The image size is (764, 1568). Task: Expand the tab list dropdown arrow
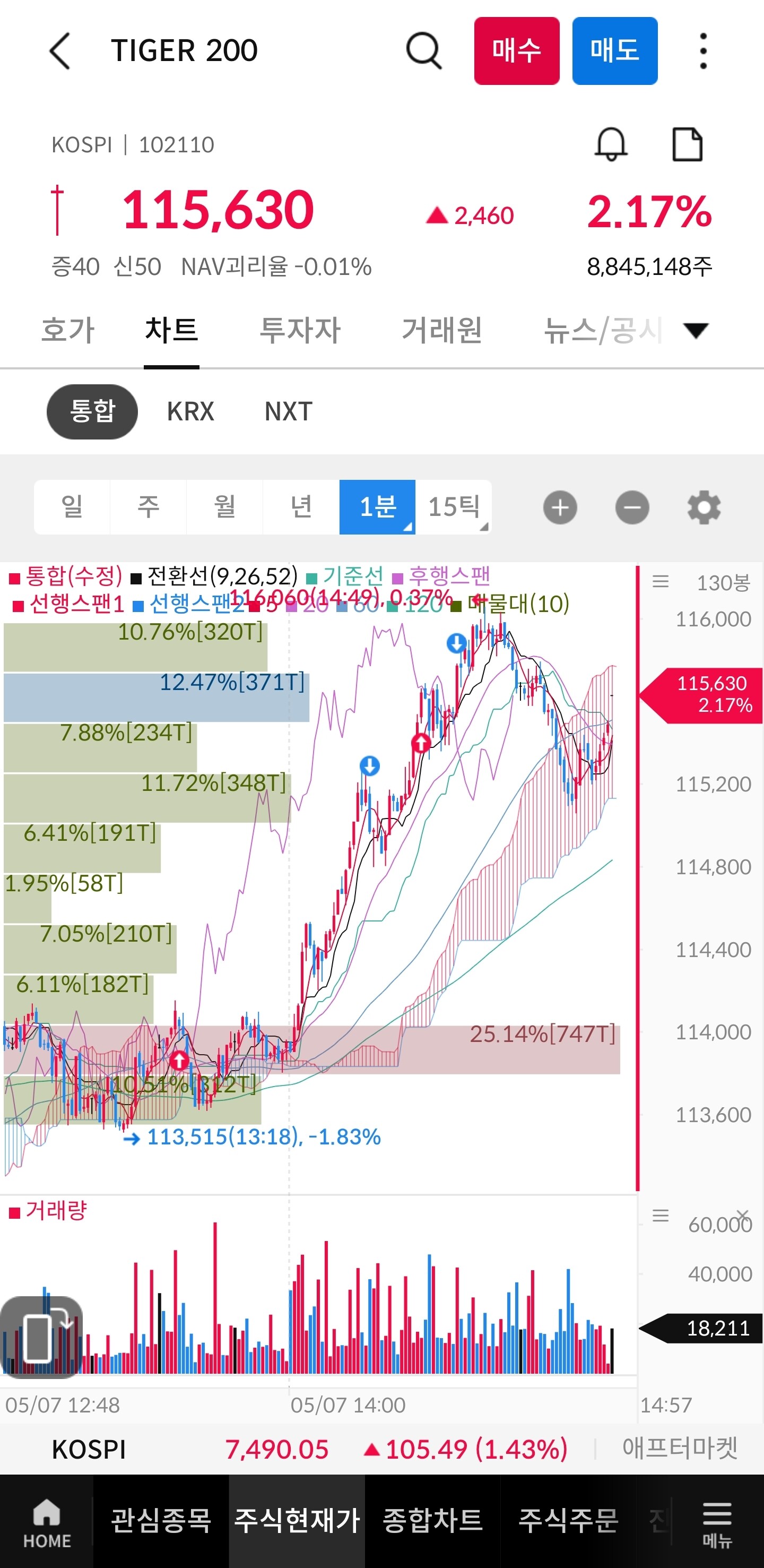pyautogui.click(x=695, y=330)
